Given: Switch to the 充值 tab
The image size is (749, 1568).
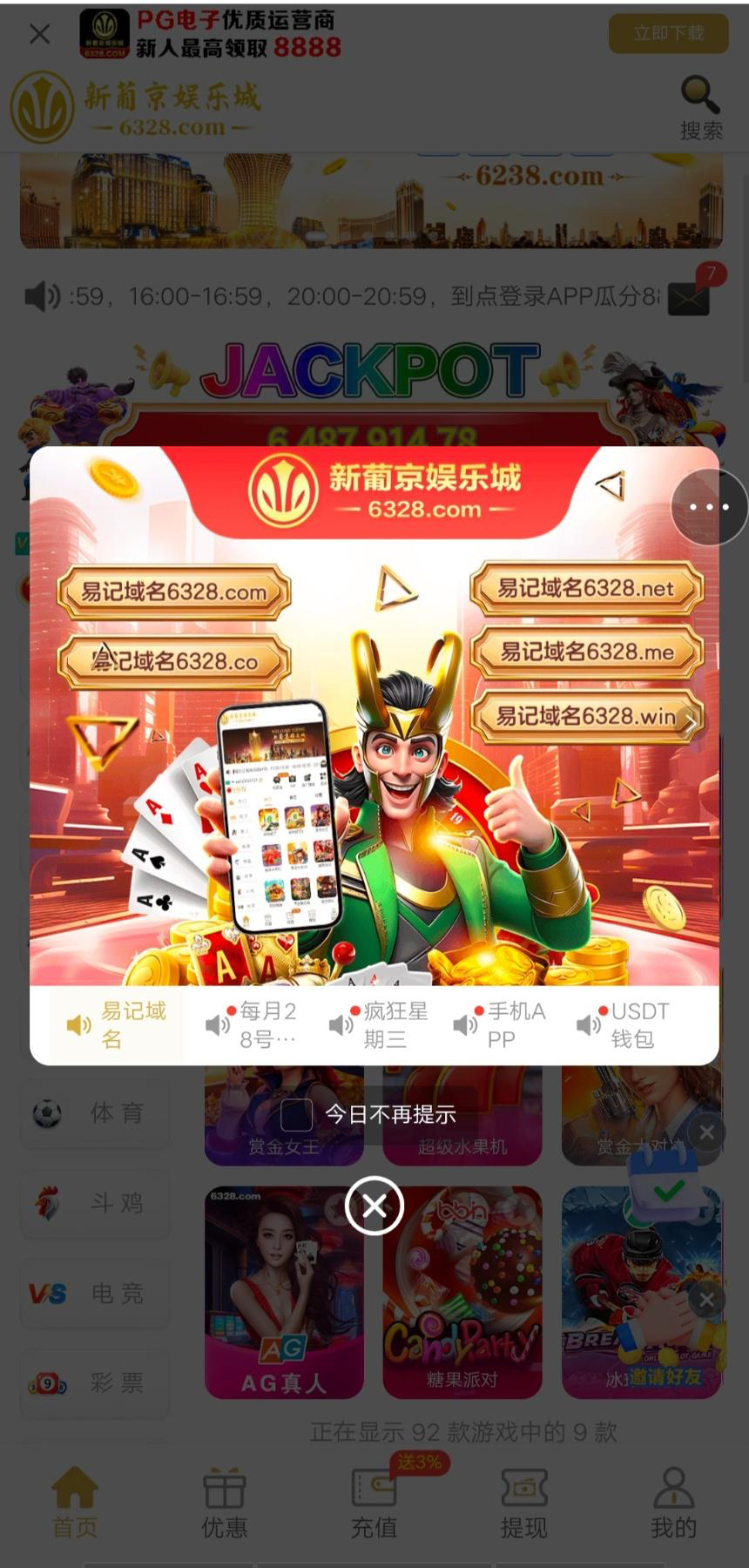Looking at the screenshot, I should [374, 1502].
